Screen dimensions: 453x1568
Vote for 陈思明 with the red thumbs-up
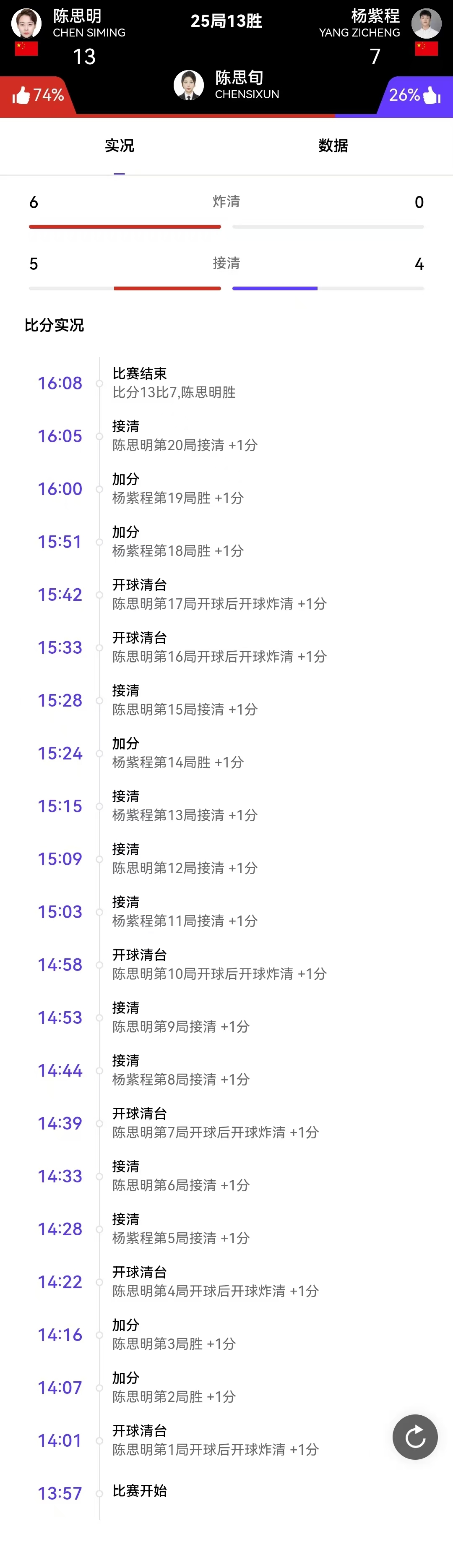tap(22, 96)
